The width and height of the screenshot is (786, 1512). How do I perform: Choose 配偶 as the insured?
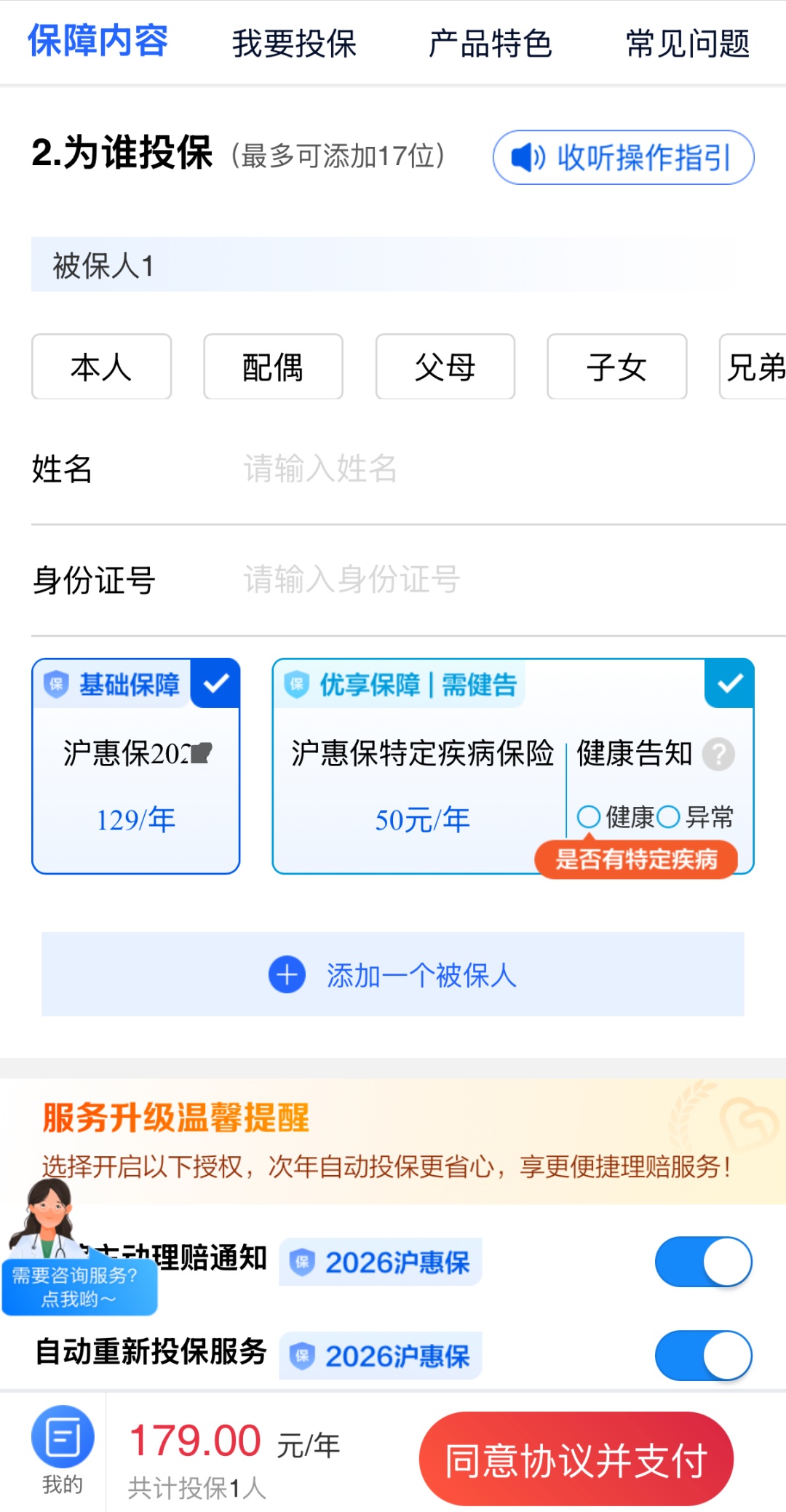[x=273, y=367]
